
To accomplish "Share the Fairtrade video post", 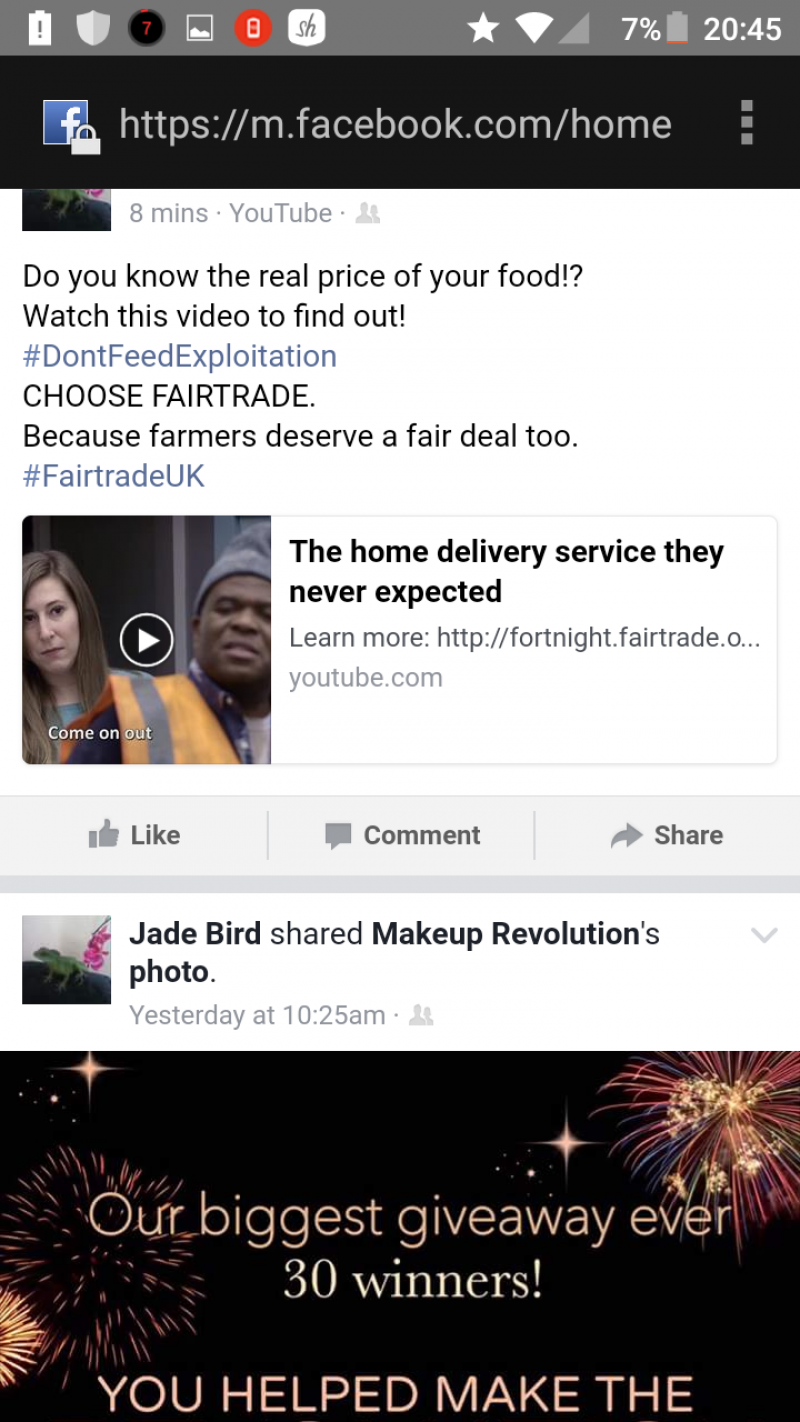I will pos(667,835).
